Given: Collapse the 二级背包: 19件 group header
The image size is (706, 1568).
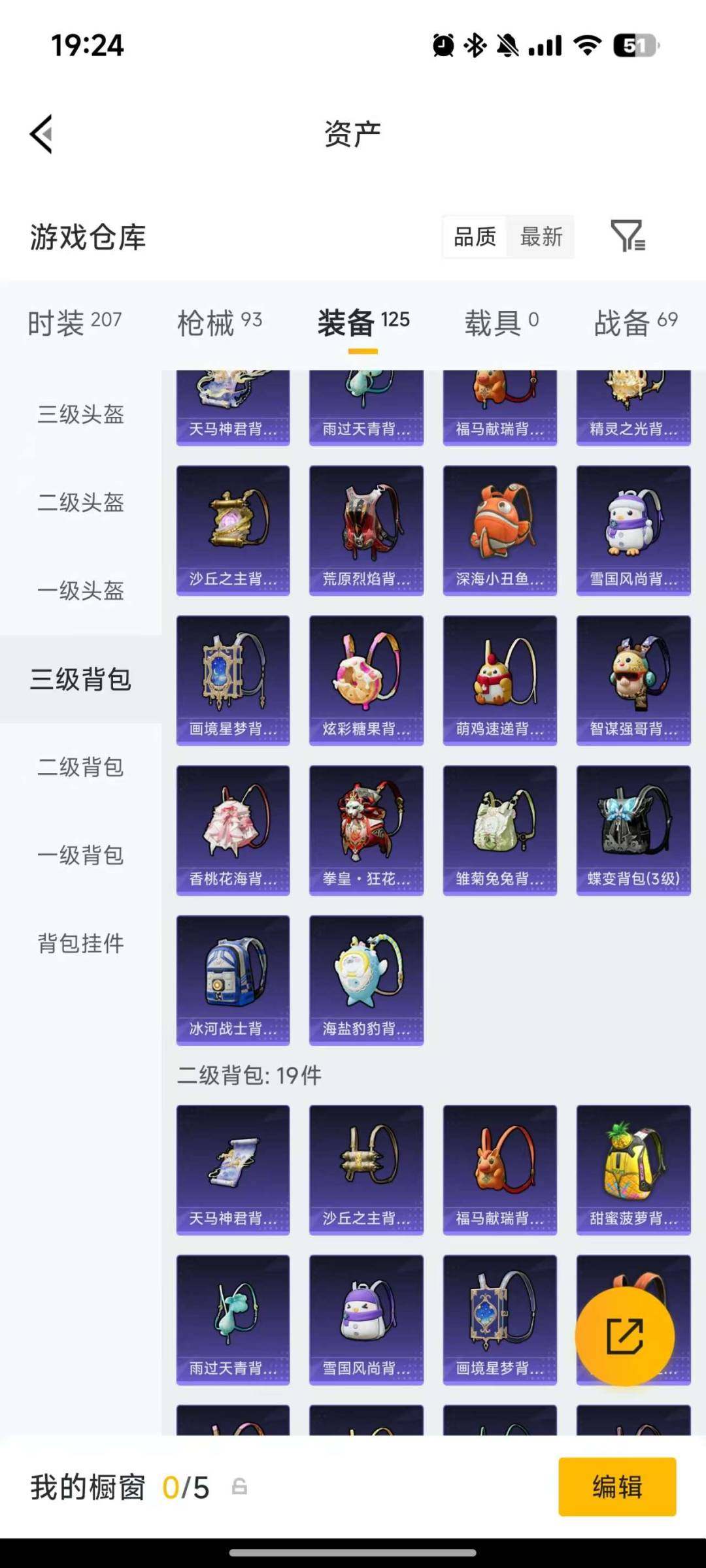Looking at the screenshot, I should (x=248, y=1075).
